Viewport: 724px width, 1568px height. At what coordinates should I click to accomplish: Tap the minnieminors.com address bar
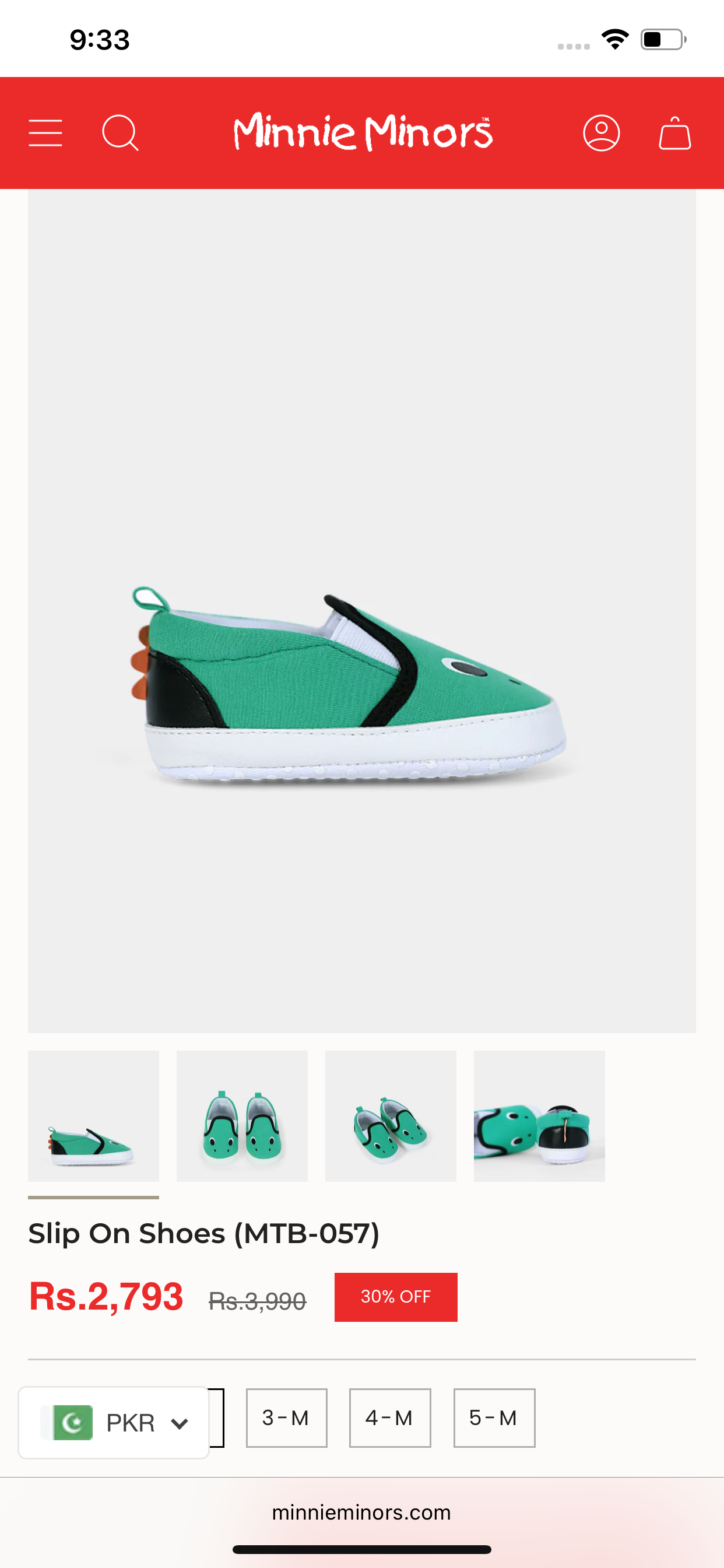point(361,1513)
